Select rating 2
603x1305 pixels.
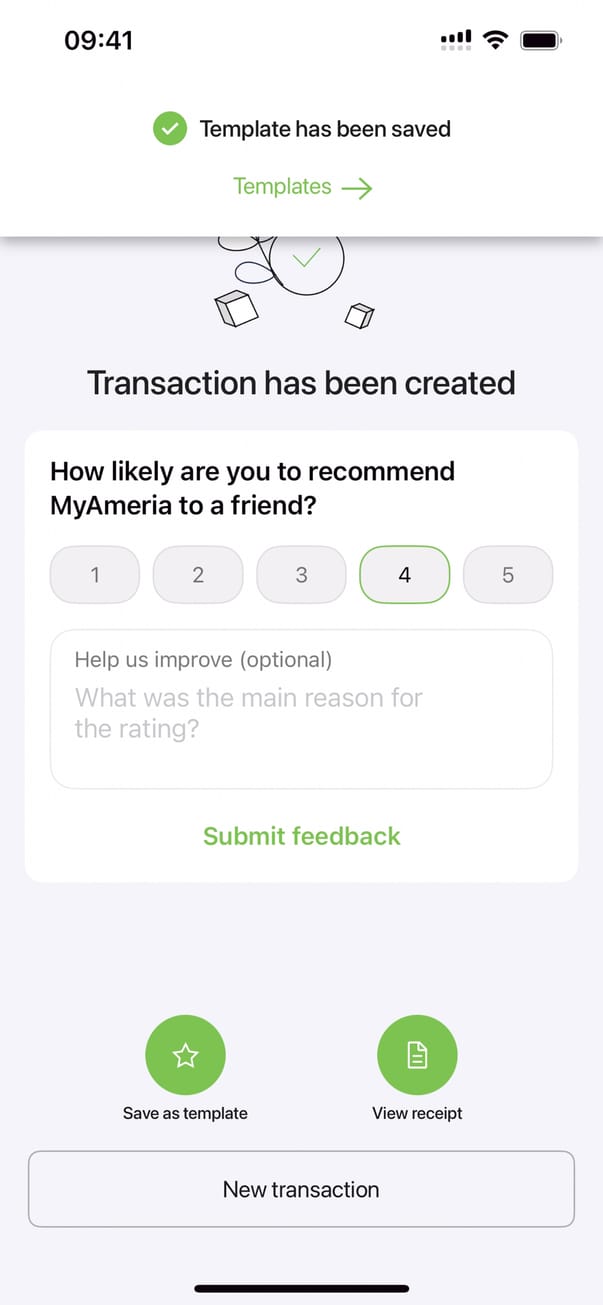tap(198, 575)
